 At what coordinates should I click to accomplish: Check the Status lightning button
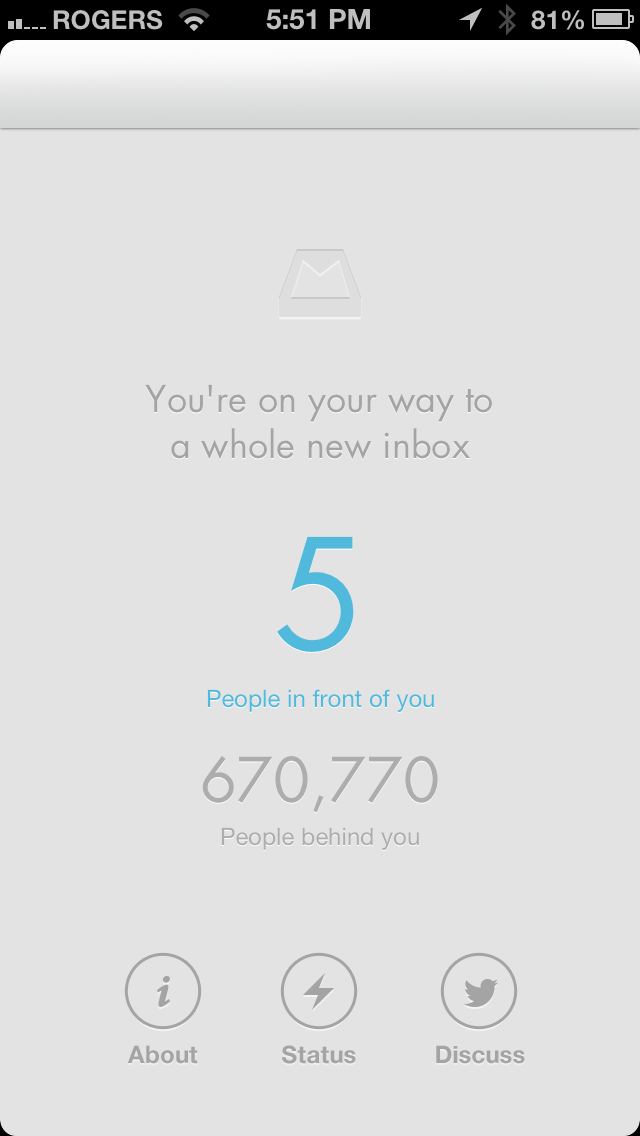coord(319,991)
